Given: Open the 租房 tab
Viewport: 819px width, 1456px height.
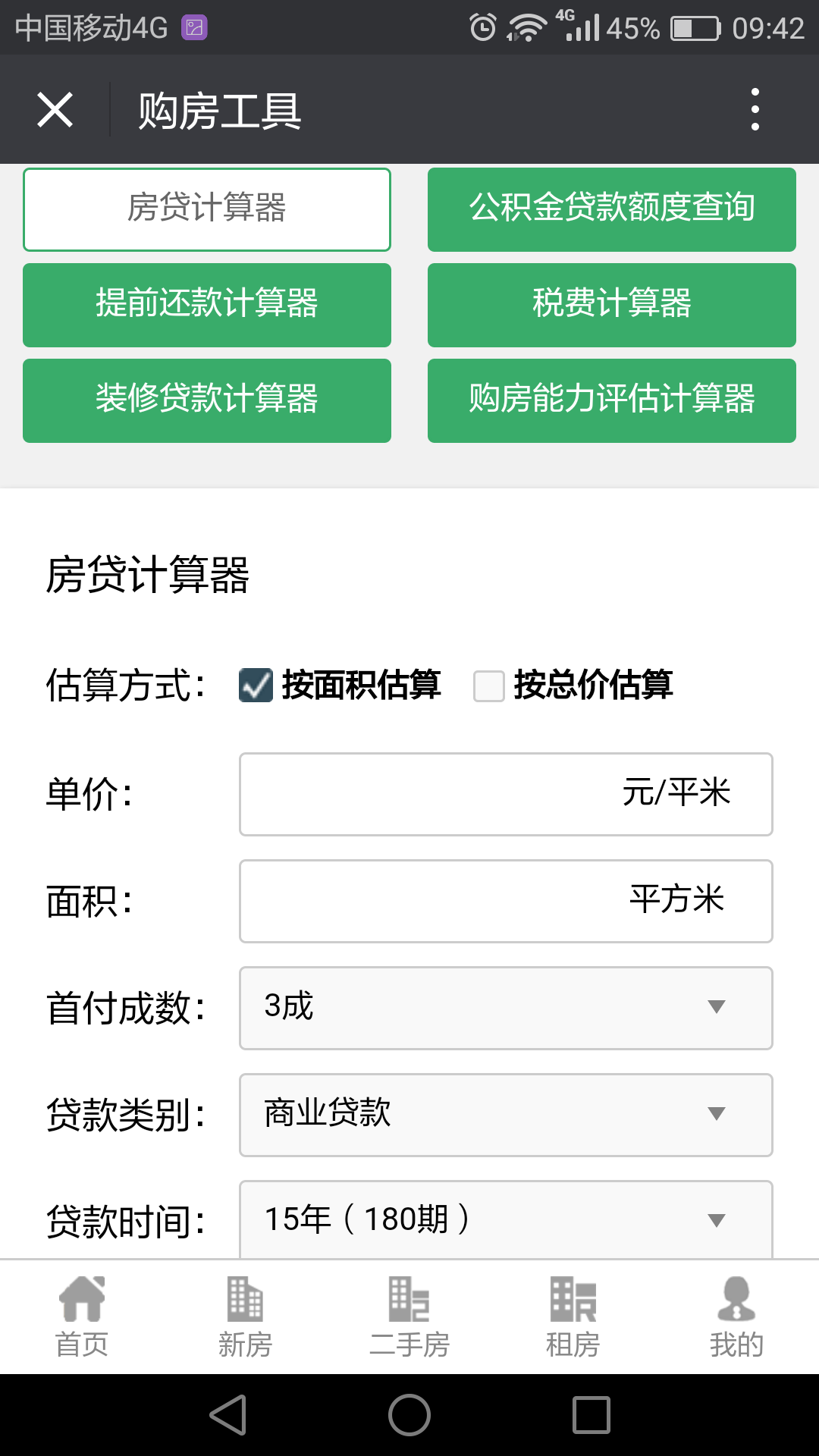Looking at the screenshot, I should (x=573, y=1317).
